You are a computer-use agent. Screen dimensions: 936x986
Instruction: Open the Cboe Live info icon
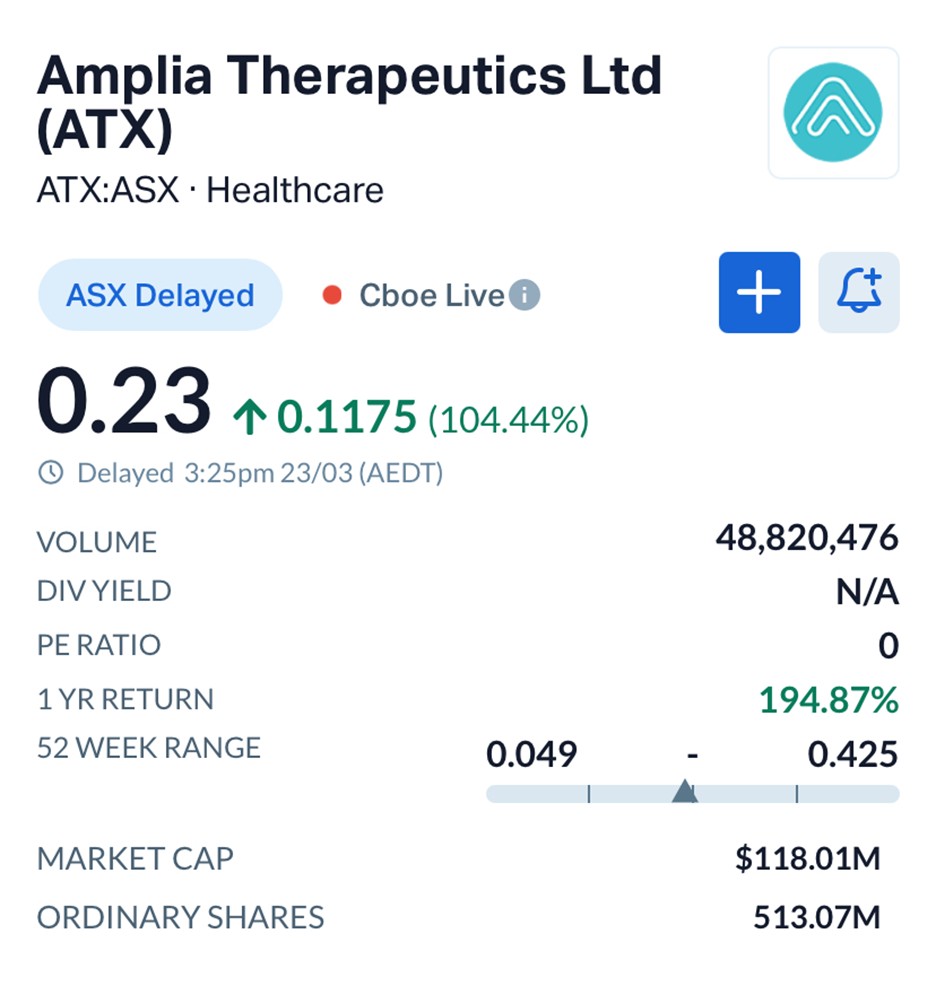pos(525,295)
